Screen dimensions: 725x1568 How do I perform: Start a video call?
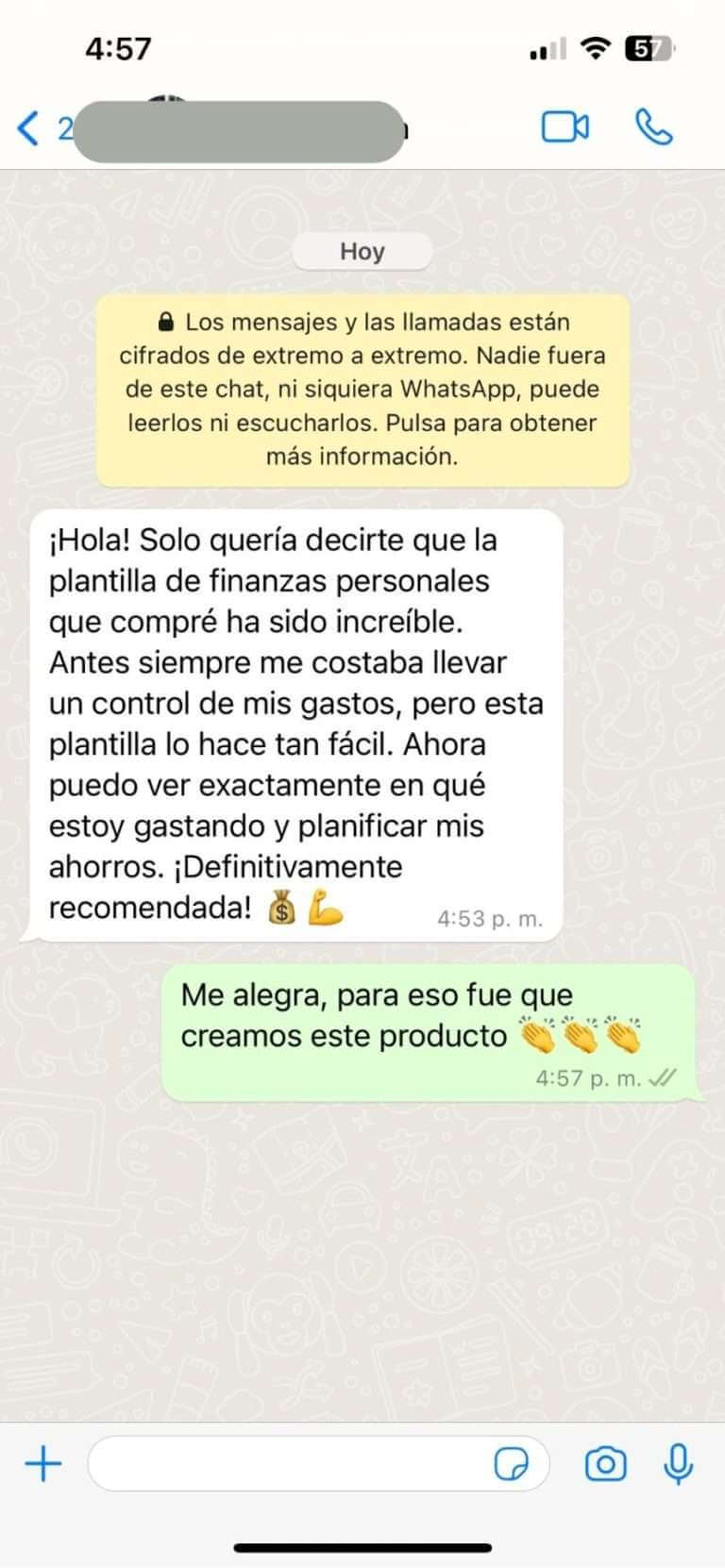click(565, 127)
